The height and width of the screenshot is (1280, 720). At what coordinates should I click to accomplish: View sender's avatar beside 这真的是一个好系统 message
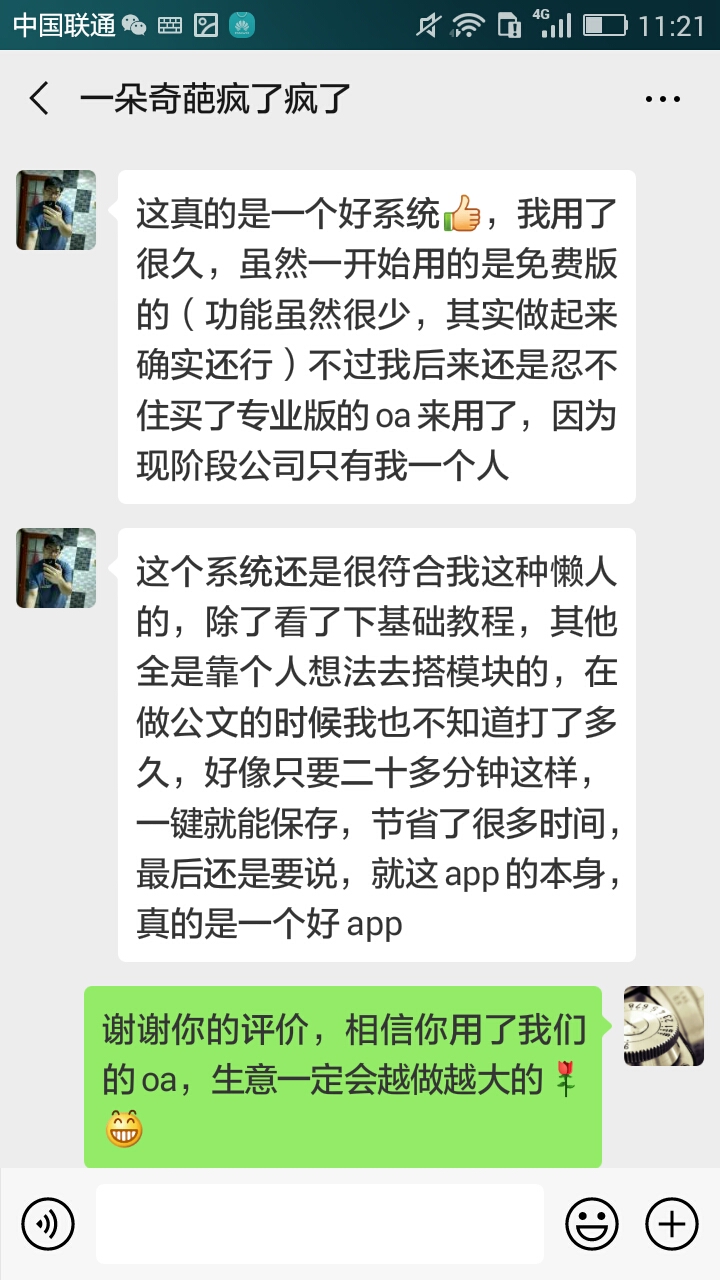point(56,210)
